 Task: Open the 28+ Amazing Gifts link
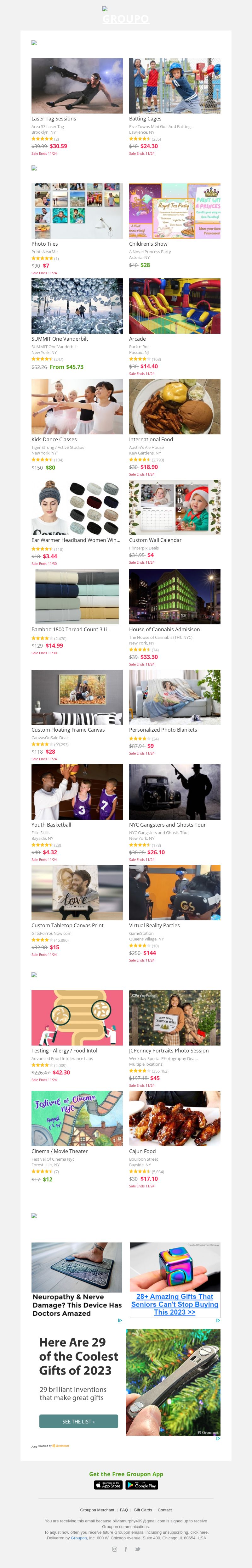(x=175, y=1304)
